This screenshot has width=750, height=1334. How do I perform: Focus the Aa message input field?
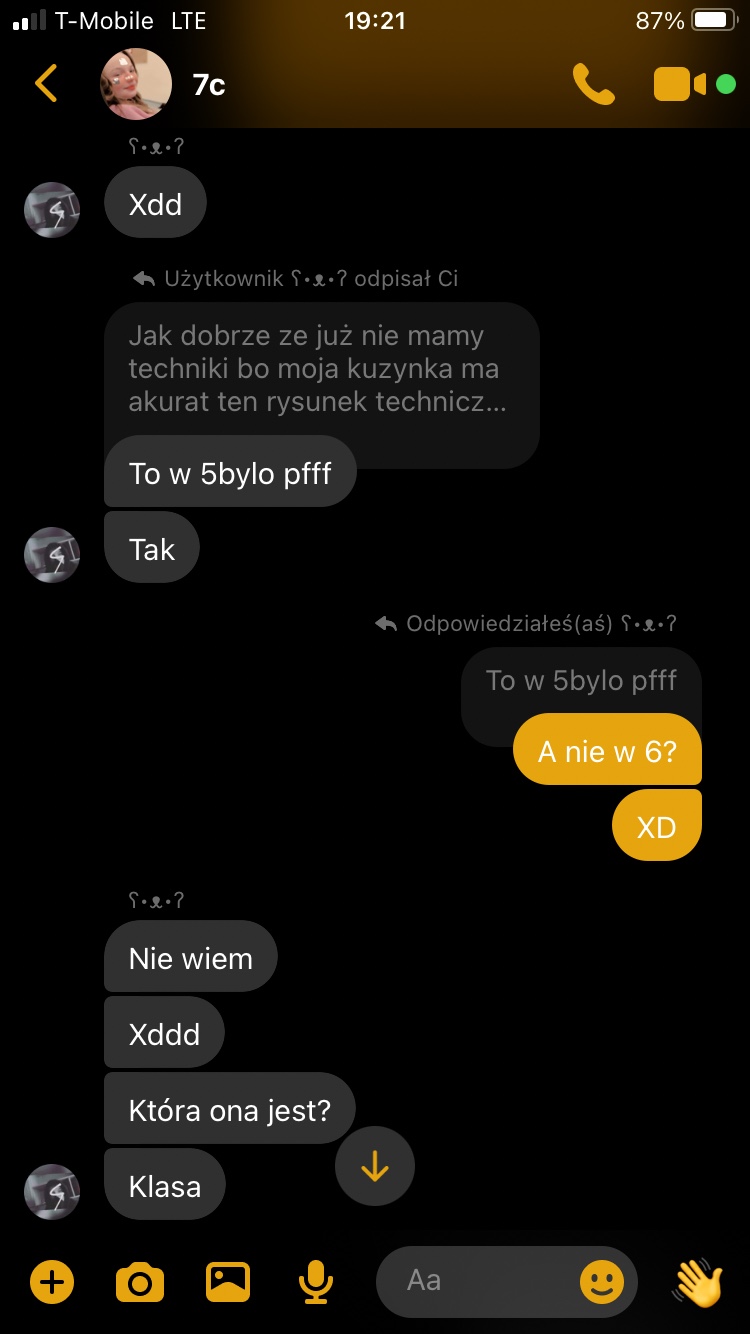[480, 1281]
